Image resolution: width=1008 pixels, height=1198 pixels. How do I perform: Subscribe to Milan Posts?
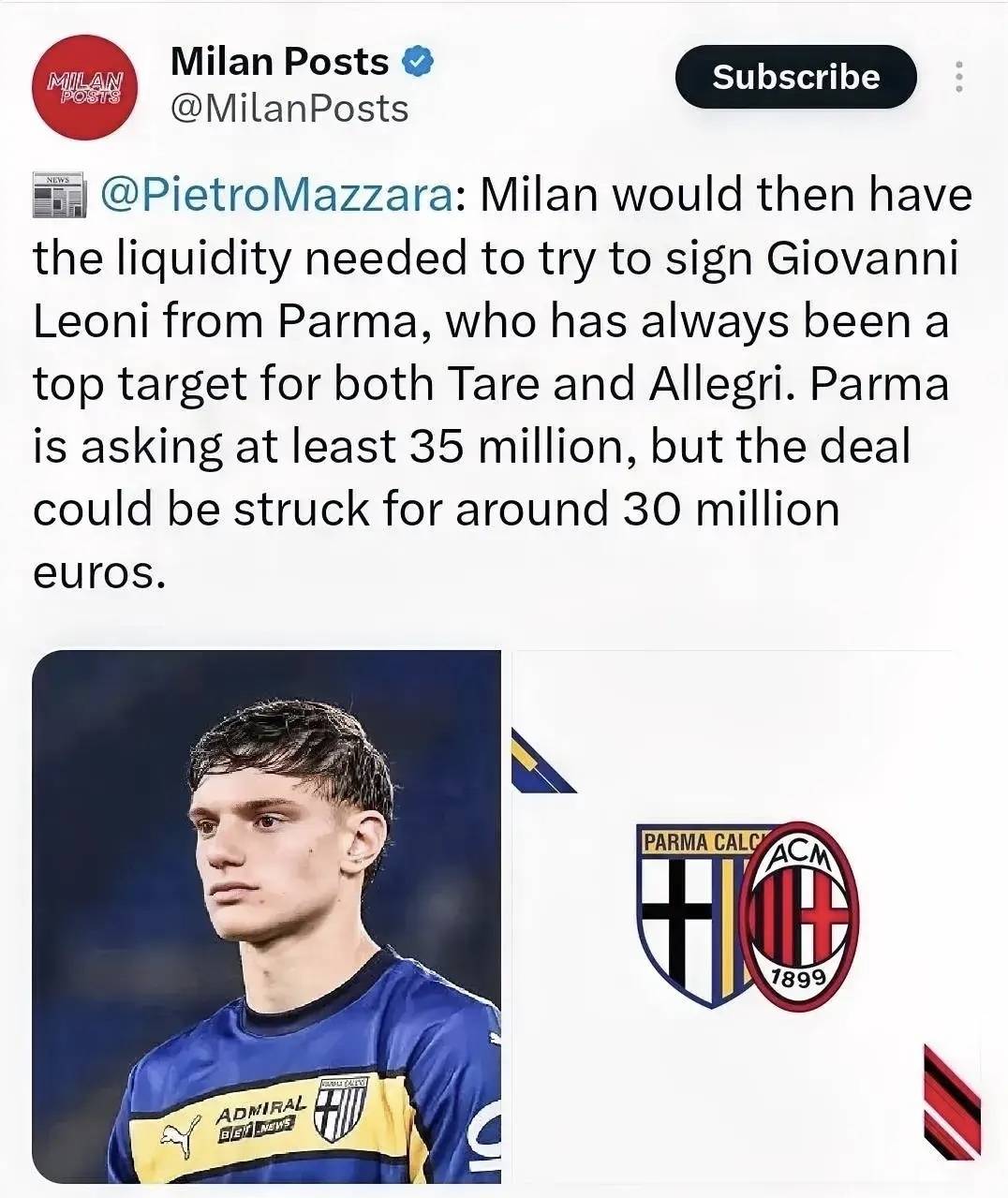click(794, 77)
